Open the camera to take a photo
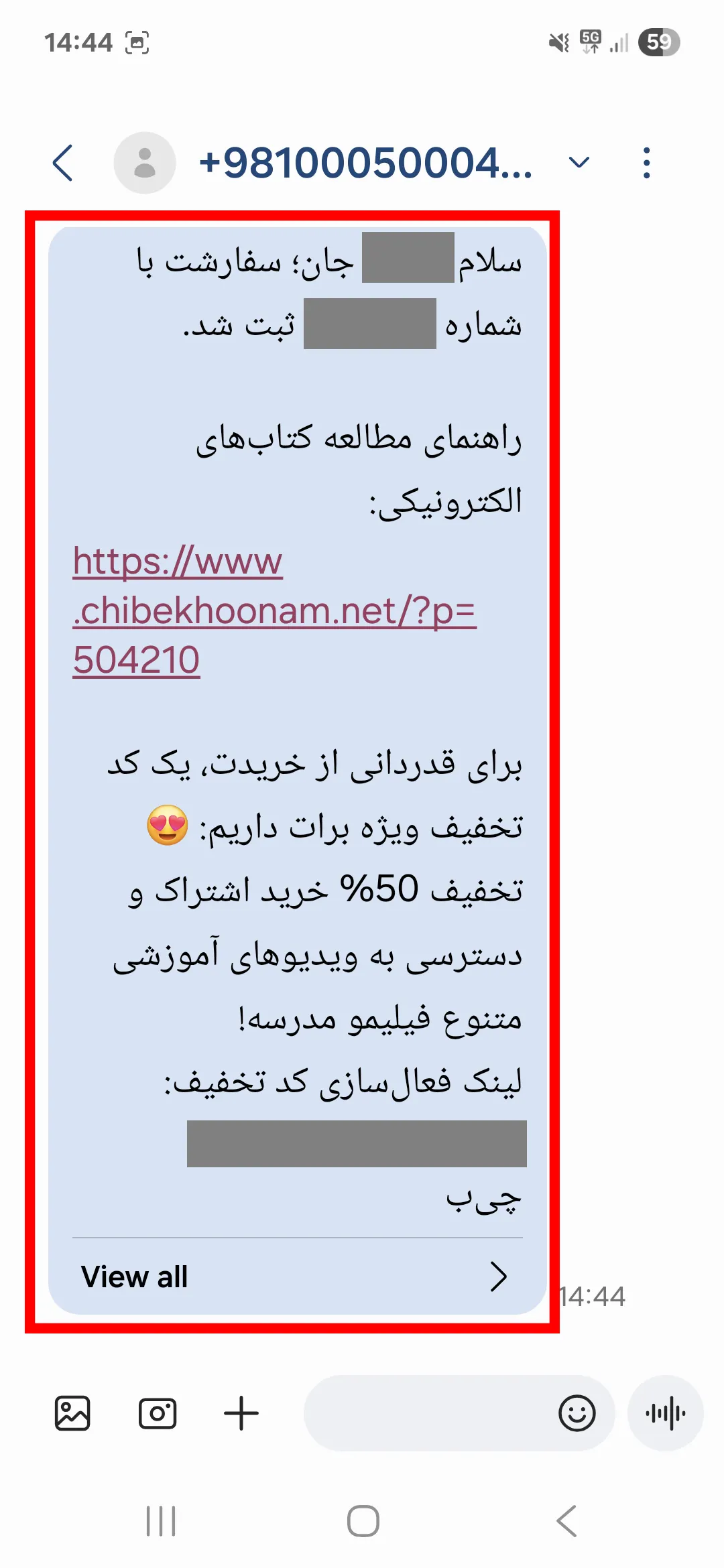 click(158, 1413)
